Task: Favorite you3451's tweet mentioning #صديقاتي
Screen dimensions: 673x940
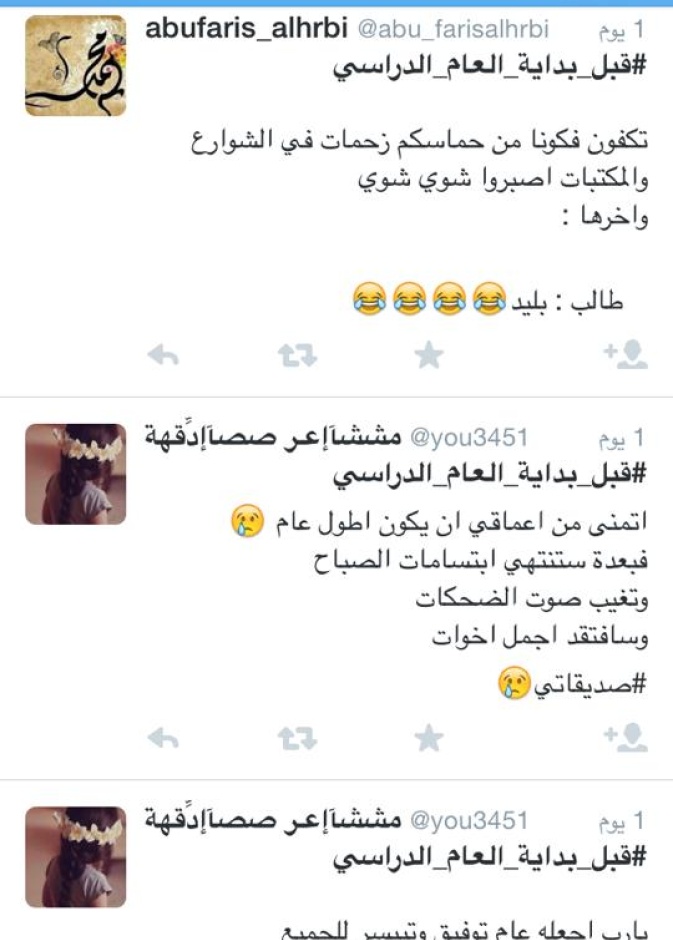Action: click(x=429, y=738)
